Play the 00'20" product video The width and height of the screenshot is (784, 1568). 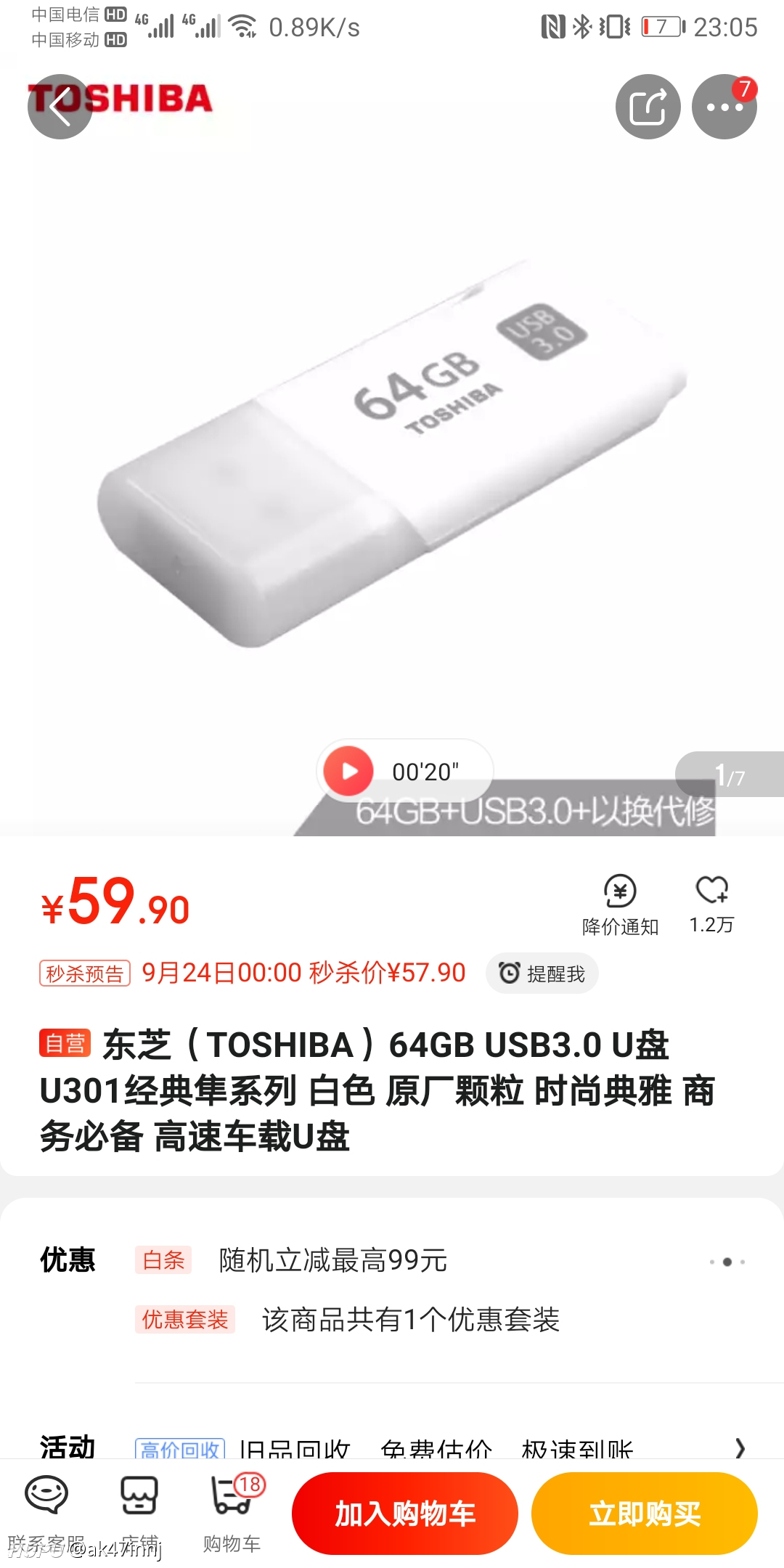coord(404,771)
